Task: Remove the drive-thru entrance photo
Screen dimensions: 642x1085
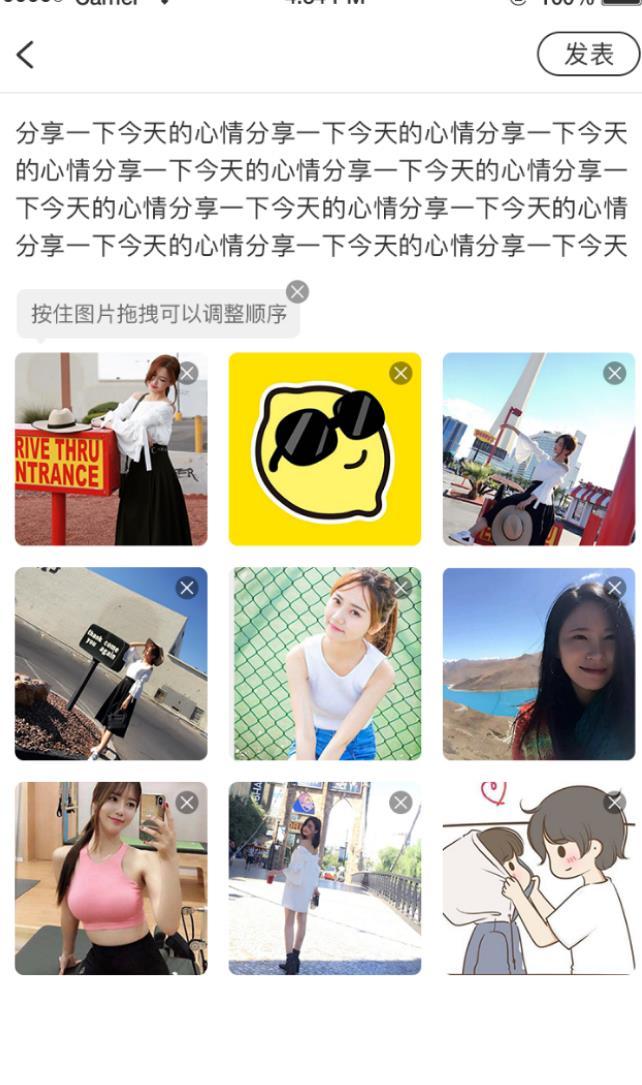Action: (187, 373)
